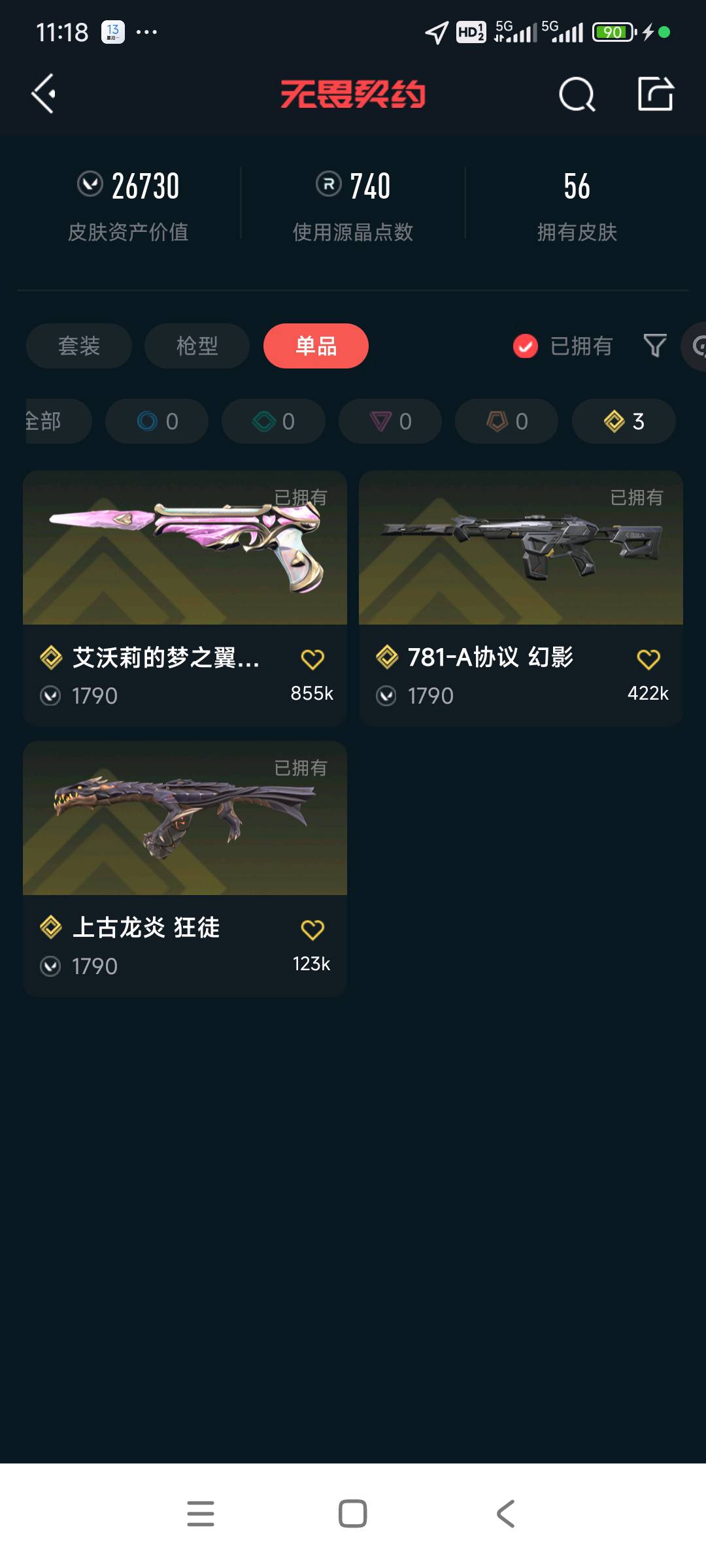Toggle the 已拥有 owned-only checkbox
The image size is (706, 1568).
click(x=526, y=346)
